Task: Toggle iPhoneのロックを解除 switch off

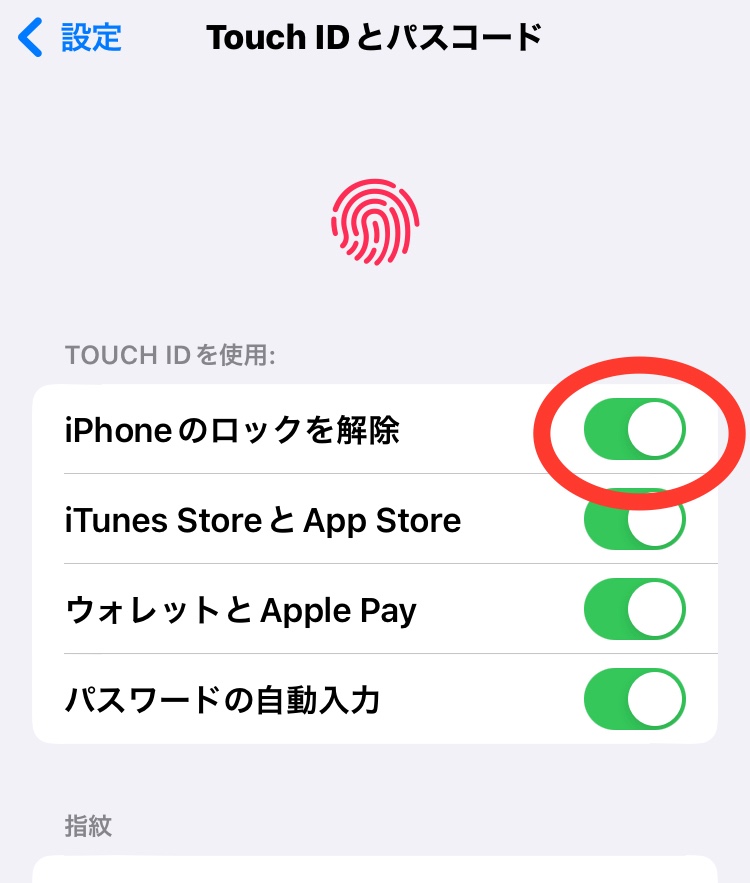Action: coord(634,430)
